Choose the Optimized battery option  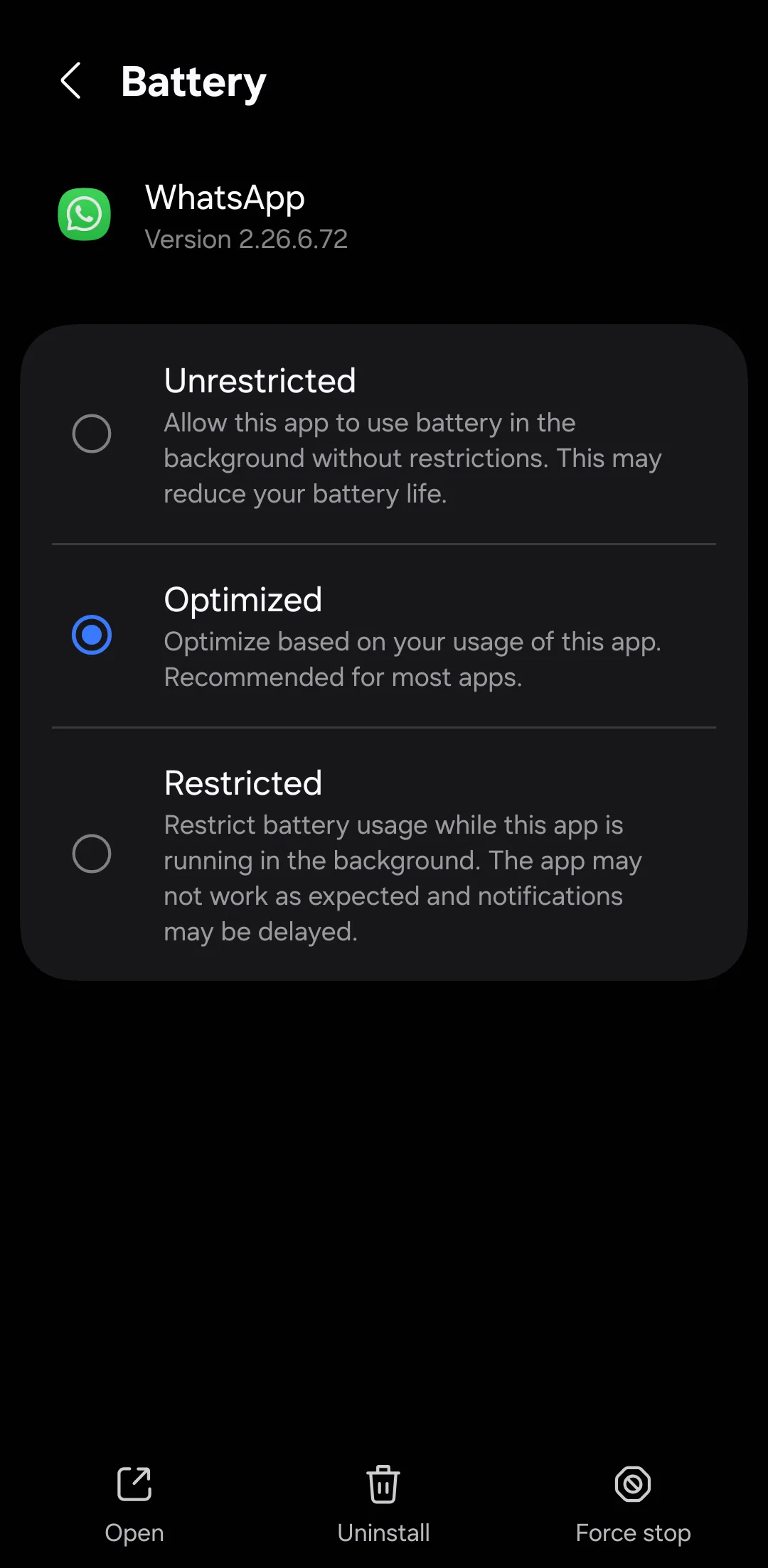(x=92, y=635)
